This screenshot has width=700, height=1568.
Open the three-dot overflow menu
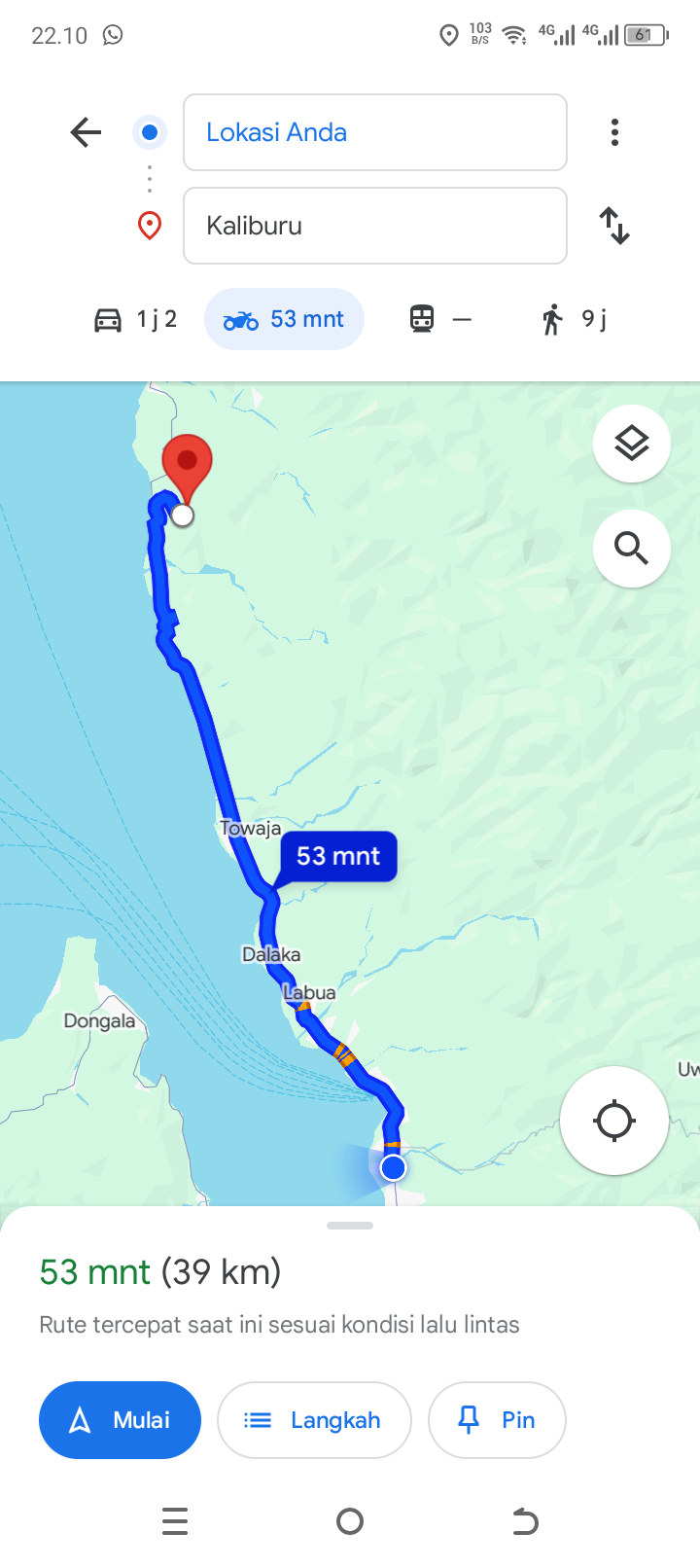614,132
